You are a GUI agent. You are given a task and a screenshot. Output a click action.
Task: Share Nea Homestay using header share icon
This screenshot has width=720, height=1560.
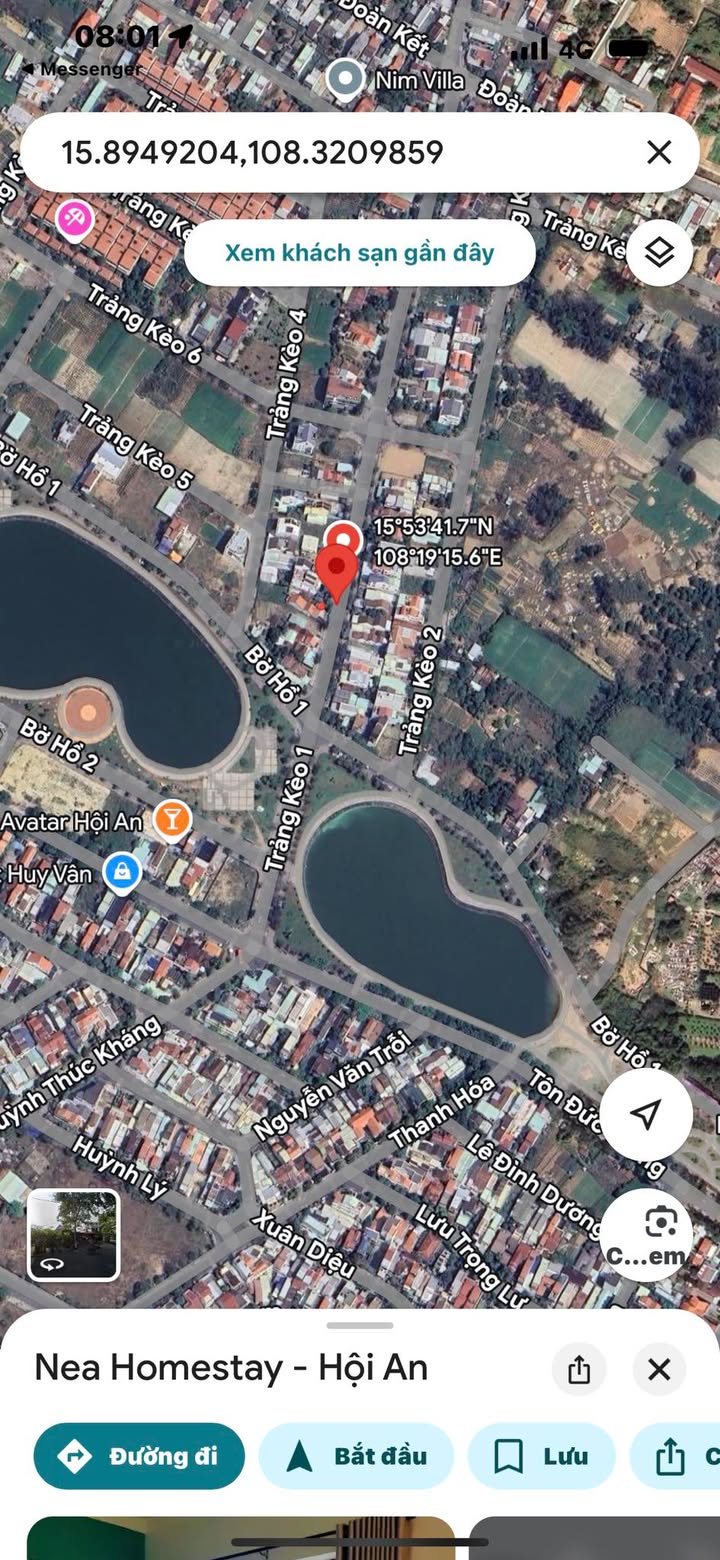click(x=579, y=1369)
